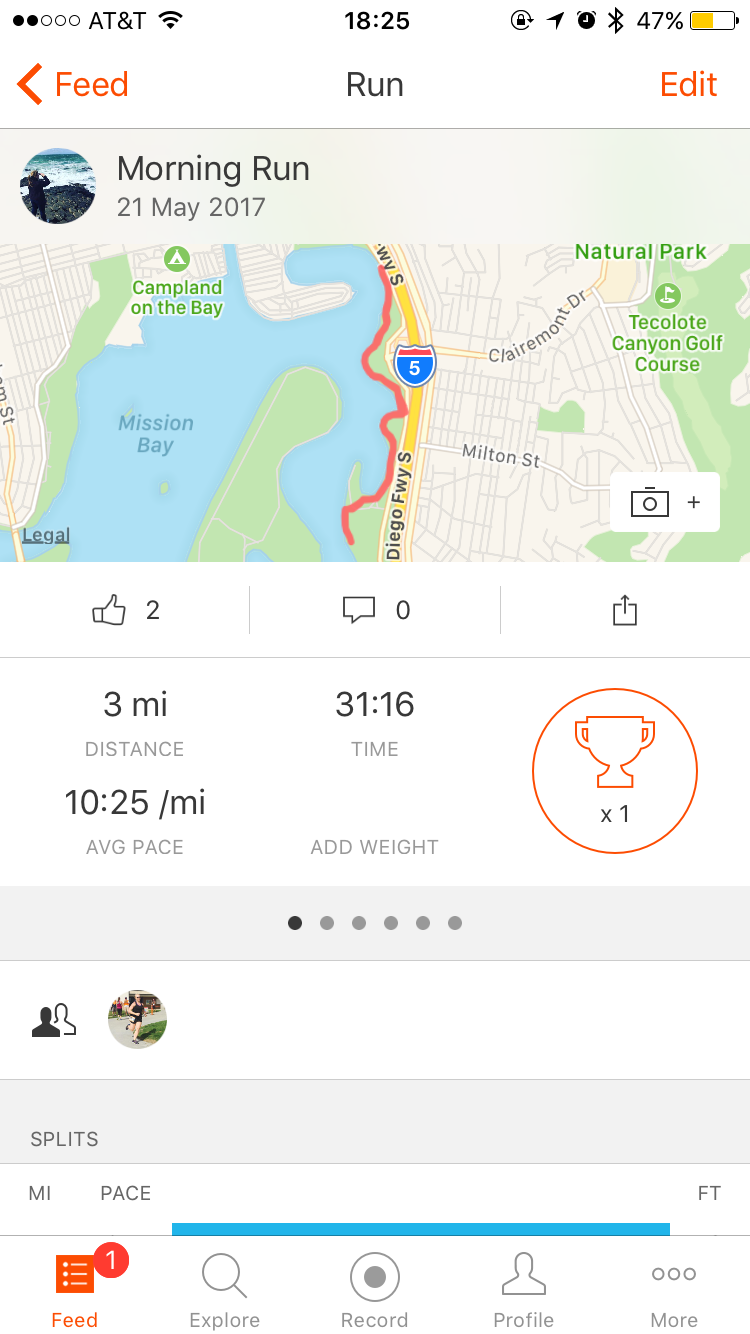Switch to the Profile tab

[x=523, y=1291]
